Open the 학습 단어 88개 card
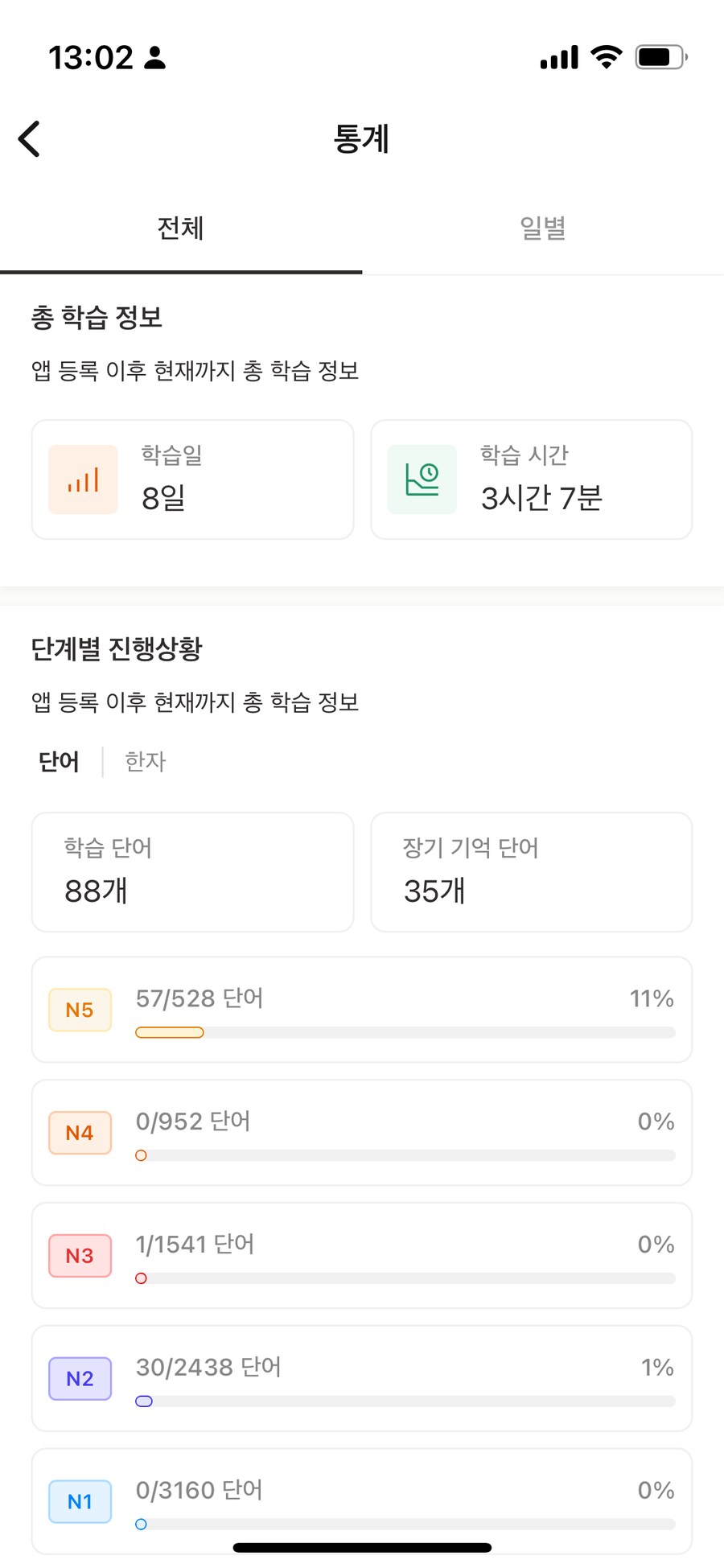This screenshot has height=1568, width=724. coord(191,871)
